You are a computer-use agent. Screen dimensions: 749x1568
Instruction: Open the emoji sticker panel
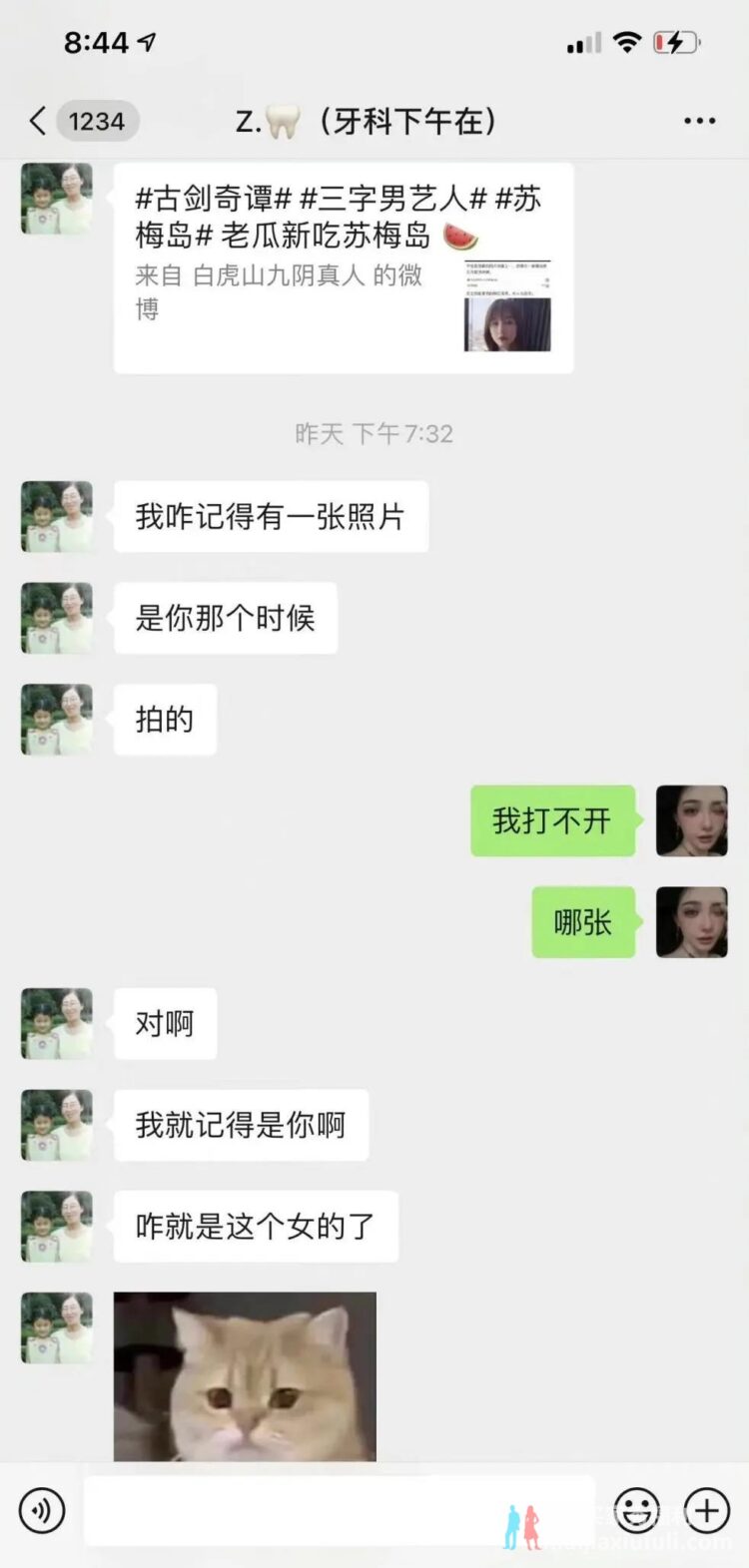[636, 1511]
